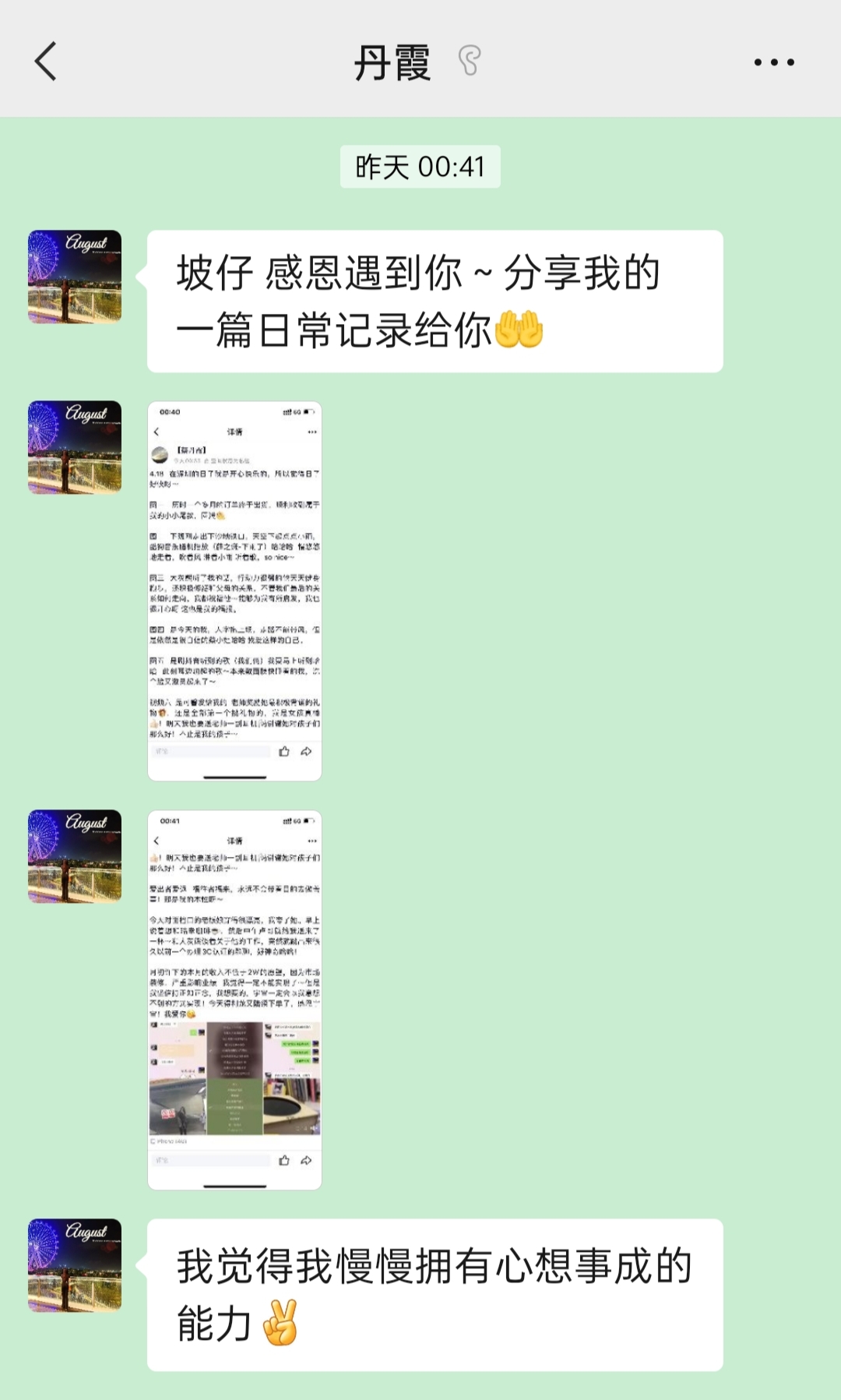This screenshot has width=841, height=1400.
Task: Open the screenshot image timestamped 00:40
Action: (234, 591)
